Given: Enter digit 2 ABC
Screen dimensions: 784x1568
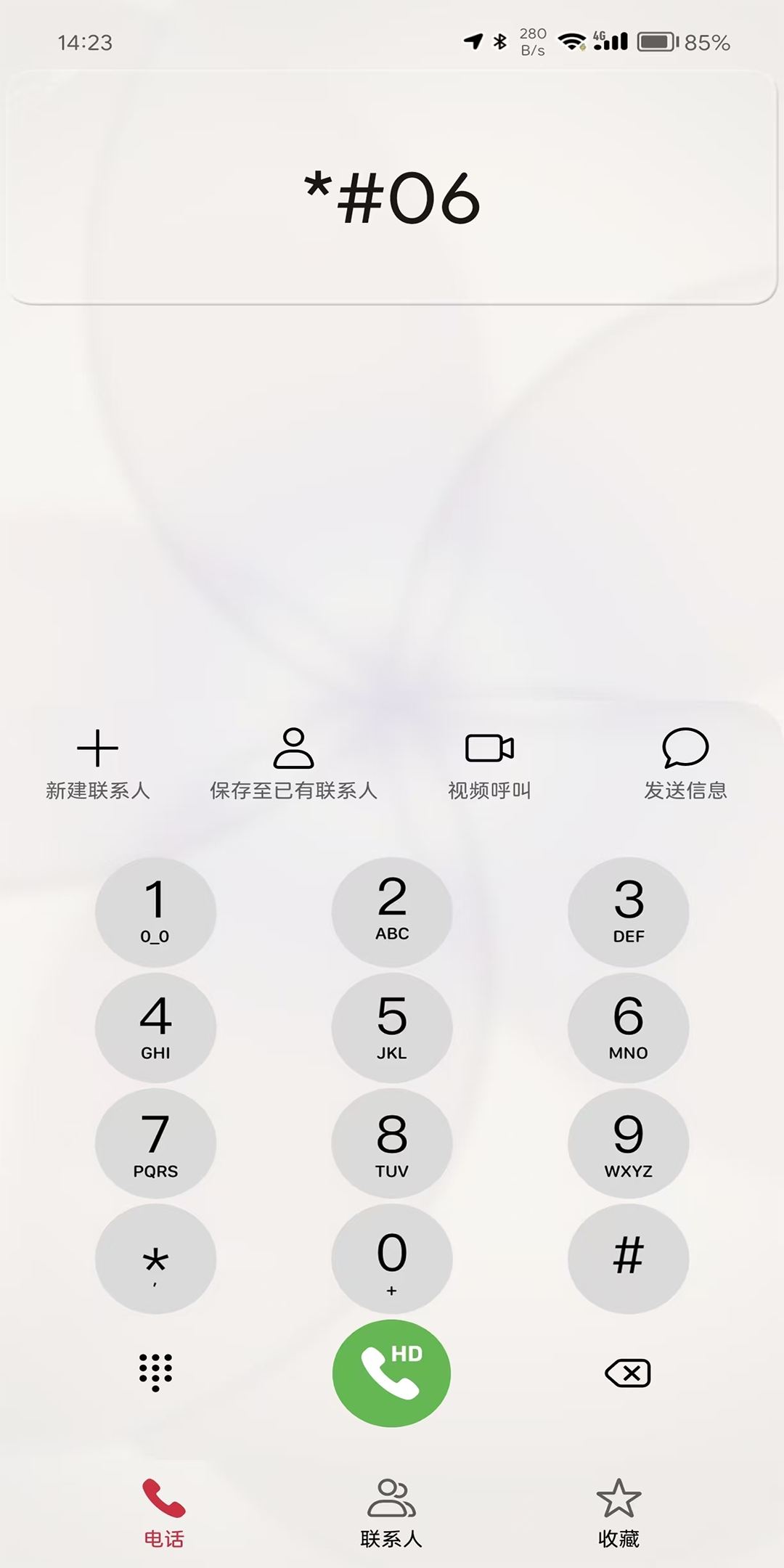Looking at the screenshot, I should 392,912.
